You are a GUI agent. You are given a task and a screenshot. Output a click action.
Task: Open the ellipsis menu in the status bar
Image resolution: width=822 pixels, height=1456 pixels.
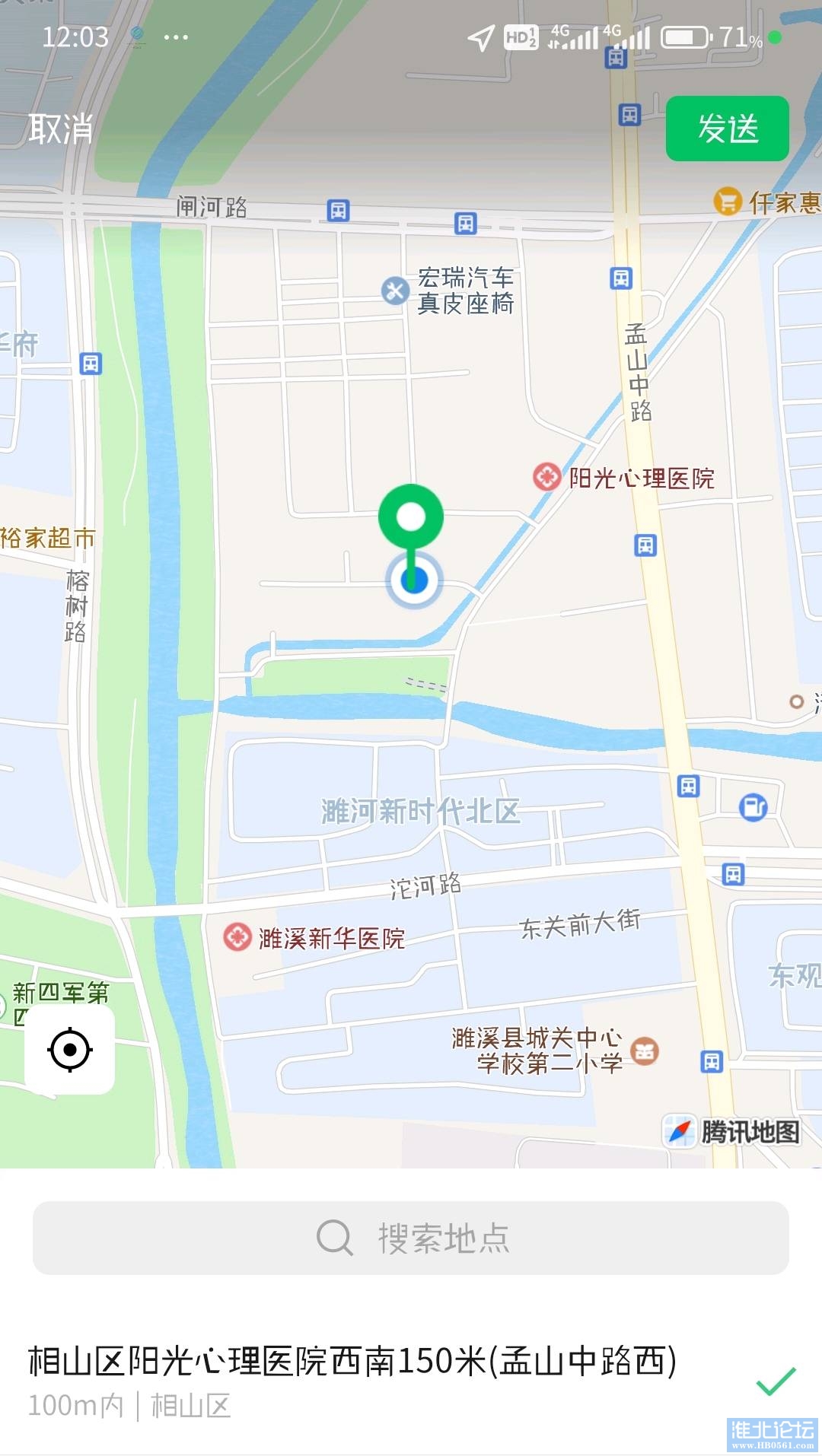coord(176,37)
